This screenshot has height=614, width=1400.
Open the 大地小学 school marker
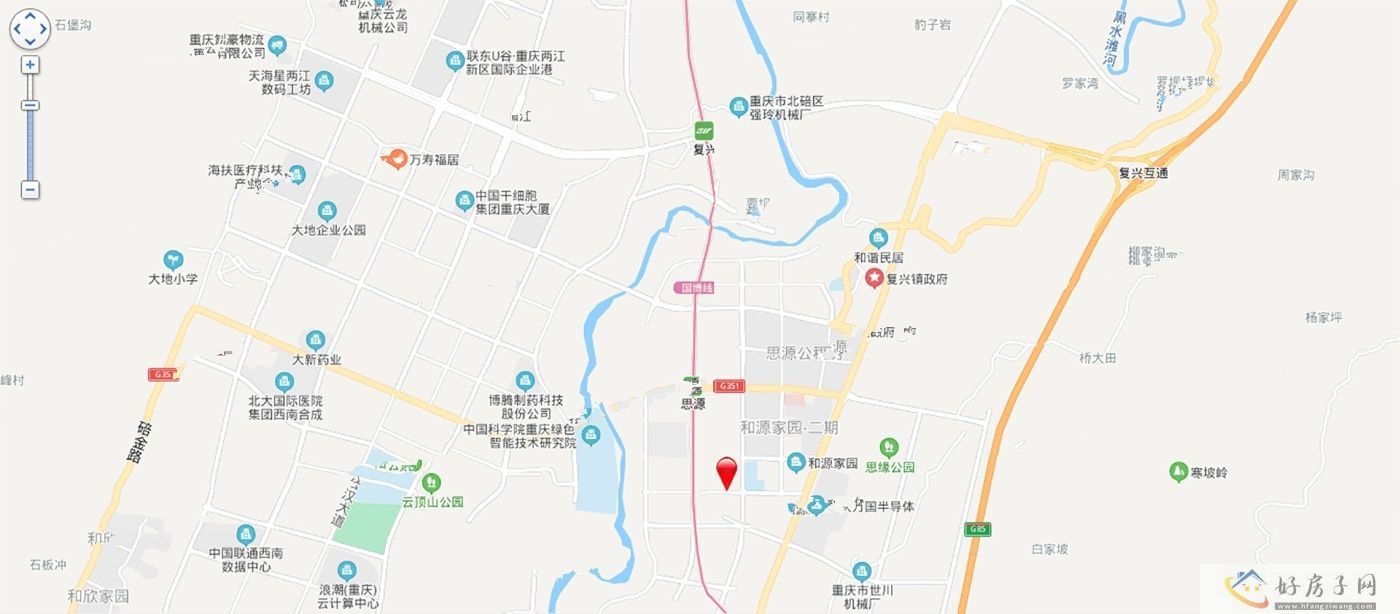(173, 260)
